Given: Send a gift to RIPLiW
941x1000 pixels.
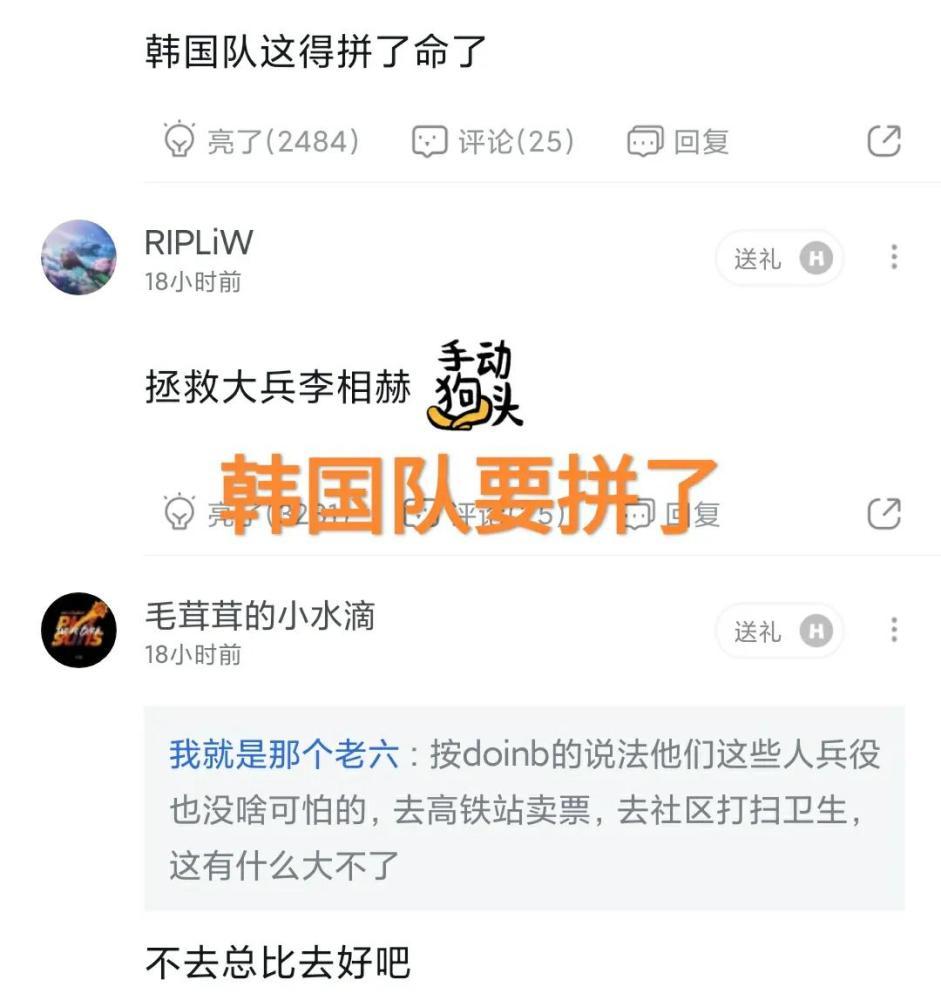Looking at the screenshot, I should 780,259.
